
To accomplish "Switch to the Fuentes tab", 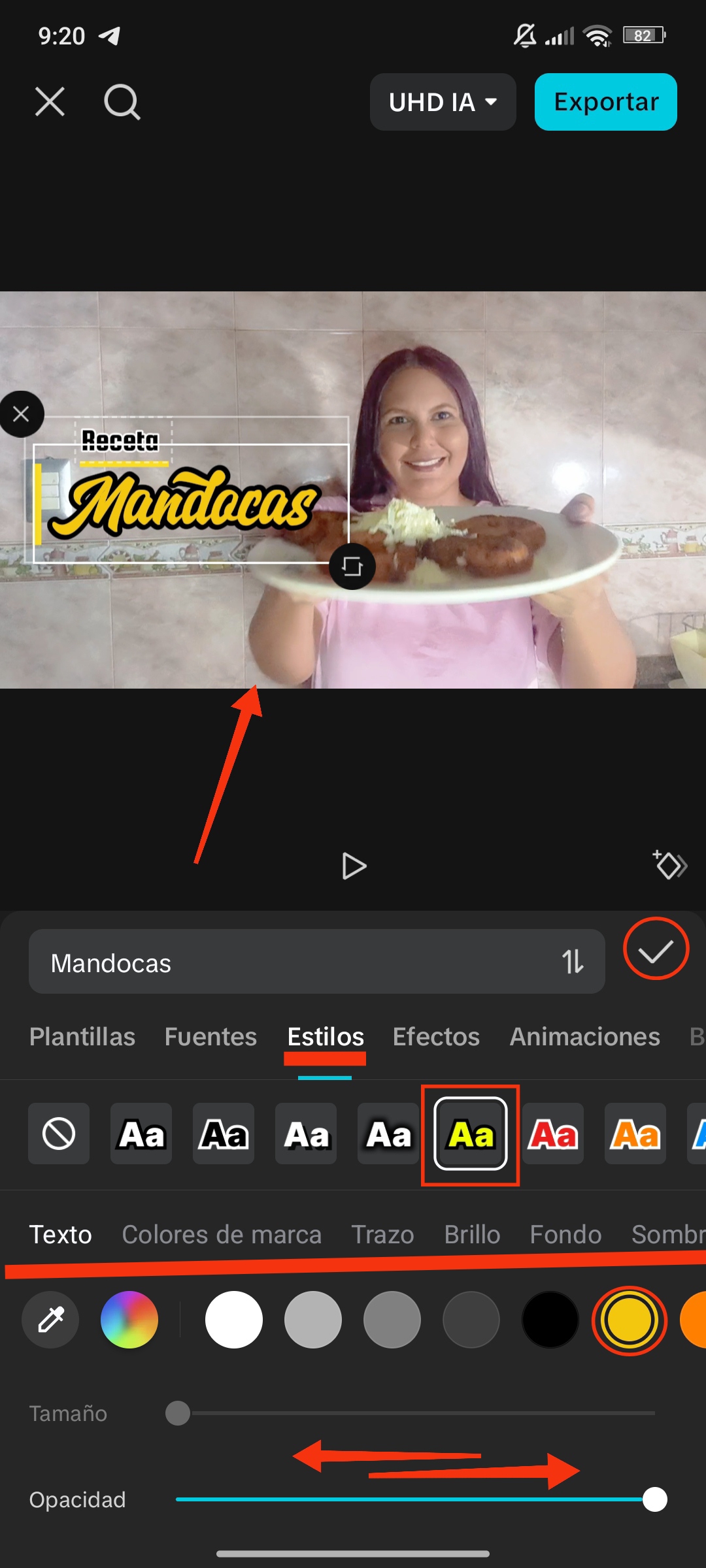I will coord(210,1037).
